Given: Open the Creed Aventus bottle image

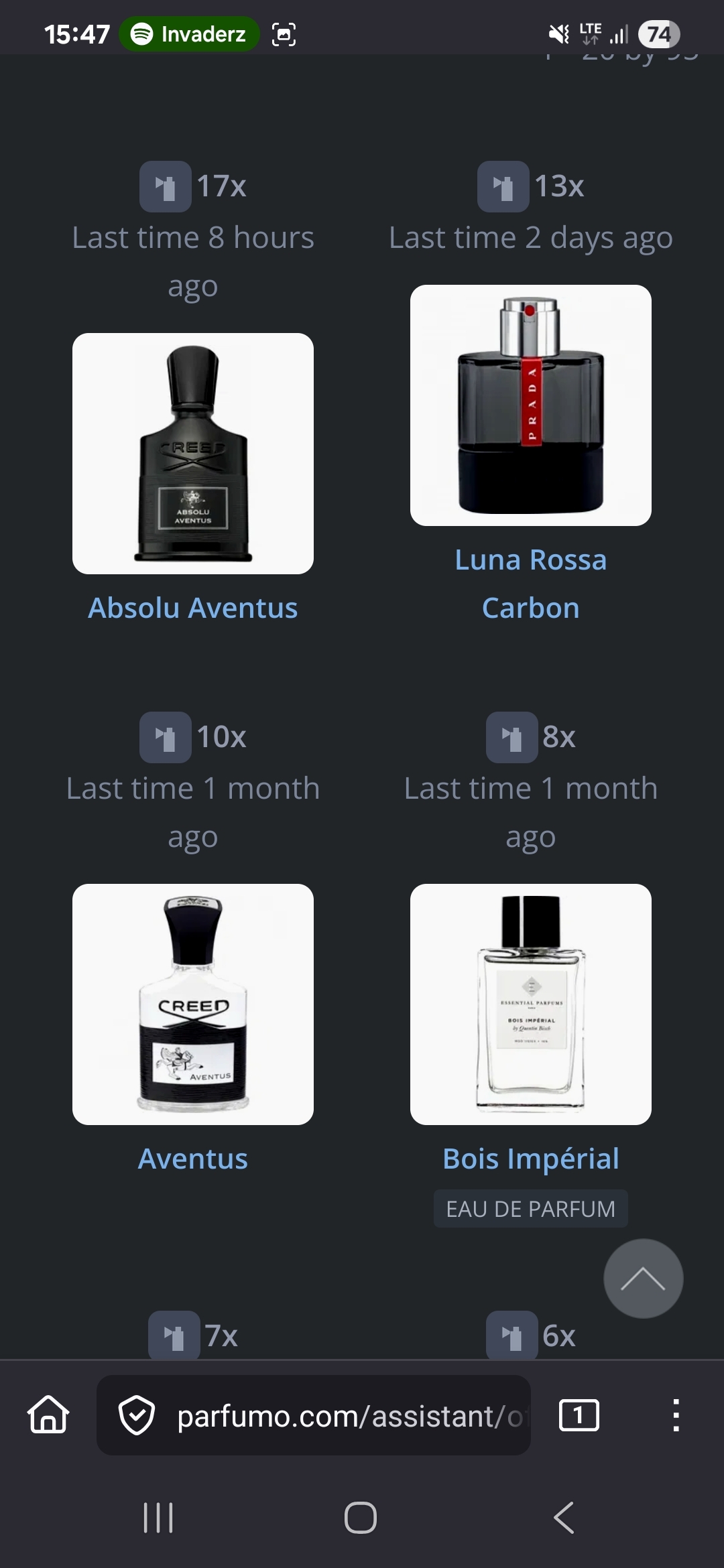Looking at the screenshot, I should point(193,1004).
